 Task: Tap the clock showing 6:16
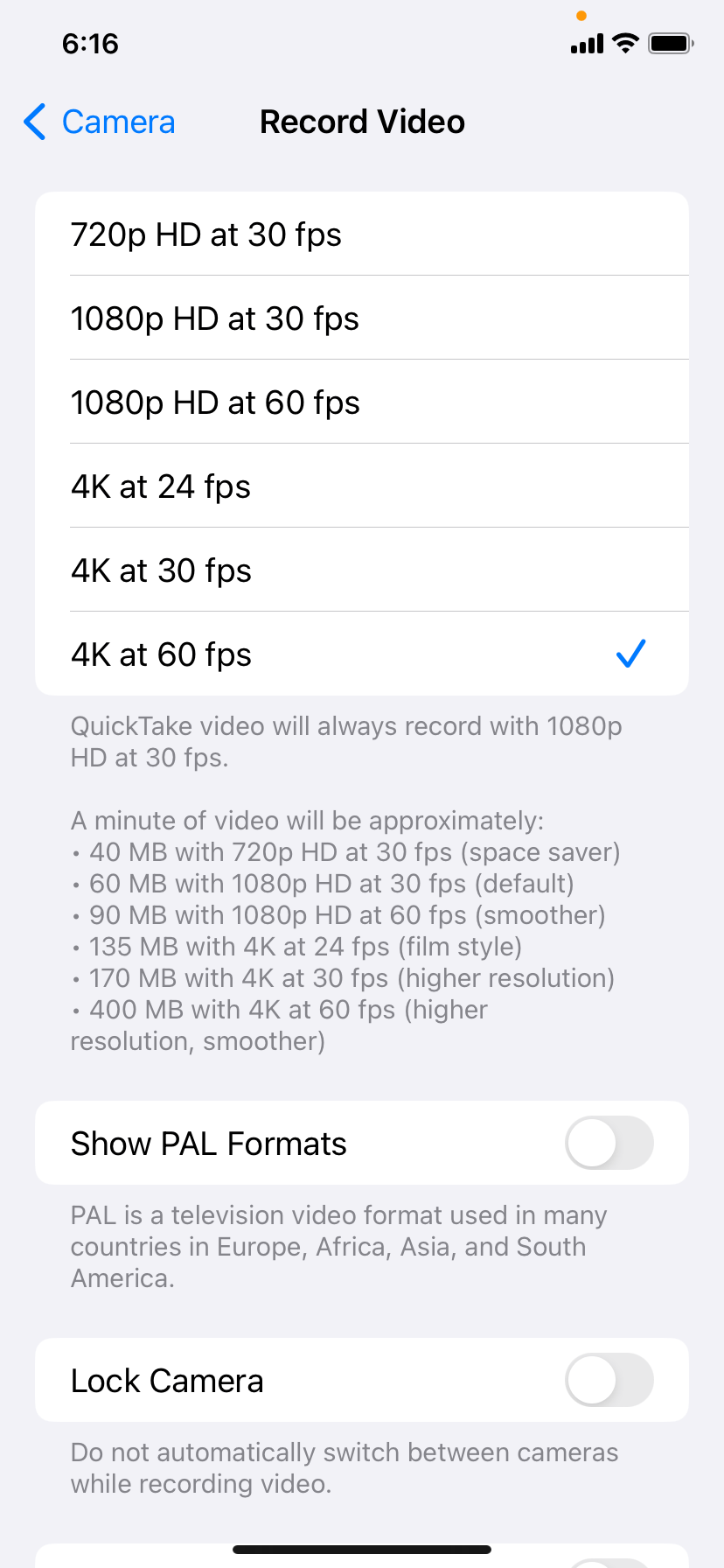click(x=89, y=44)
